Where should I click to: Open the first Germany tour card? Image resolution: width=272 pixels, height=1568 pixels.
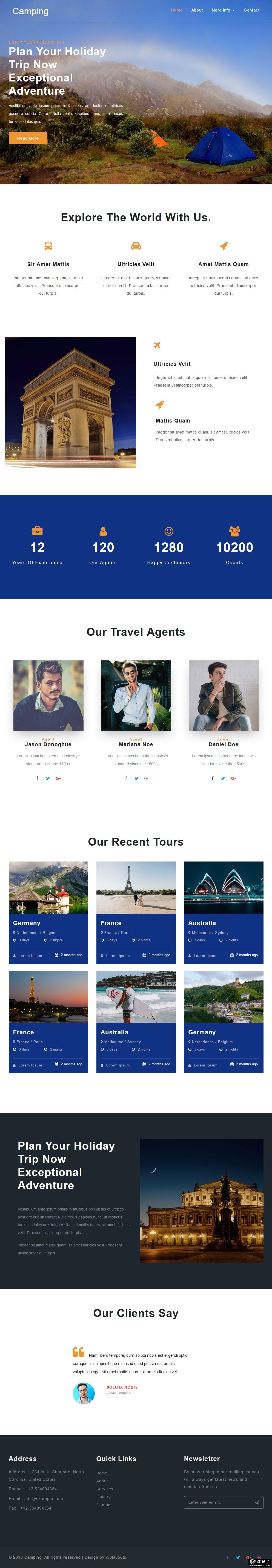[48, 912]
